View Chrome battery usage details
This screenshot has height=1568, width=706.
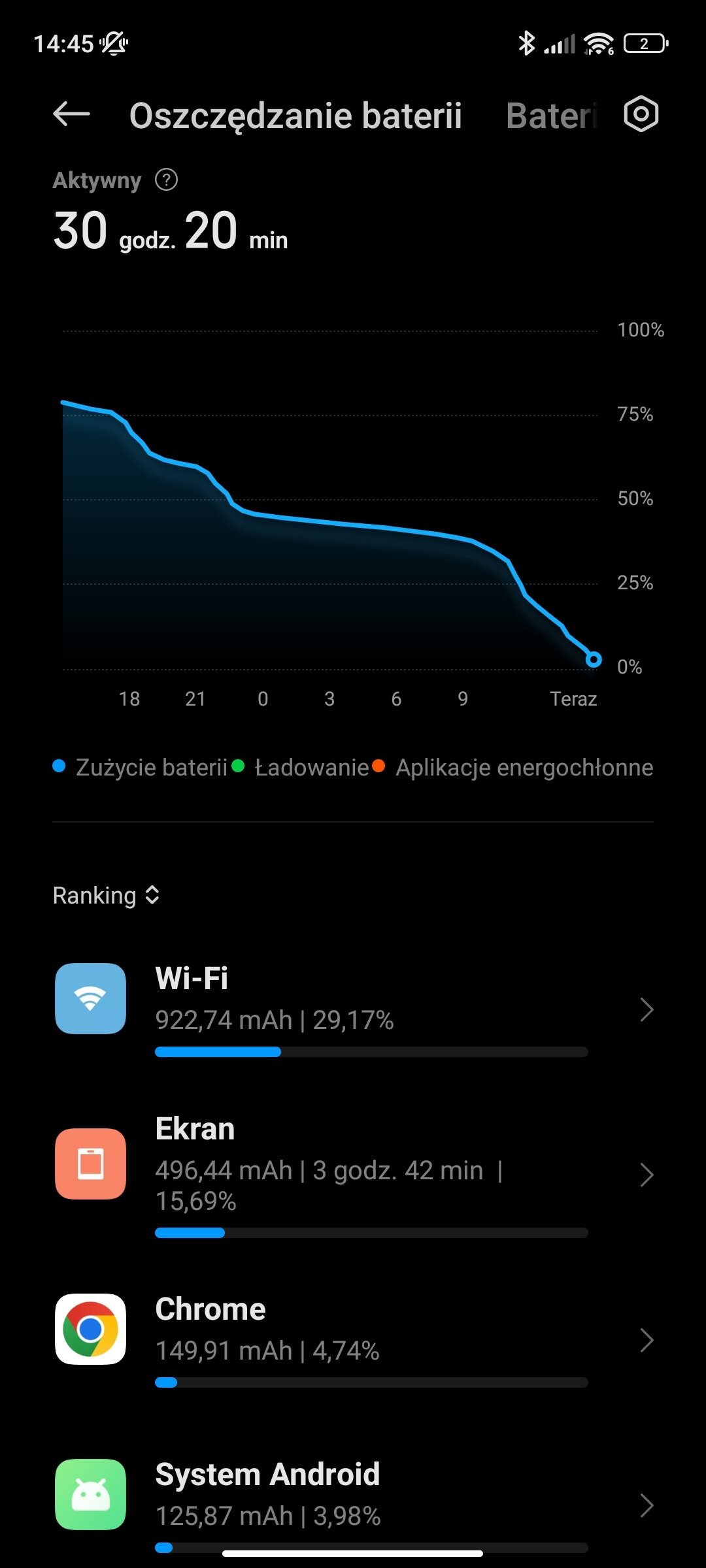point(353,1340)
